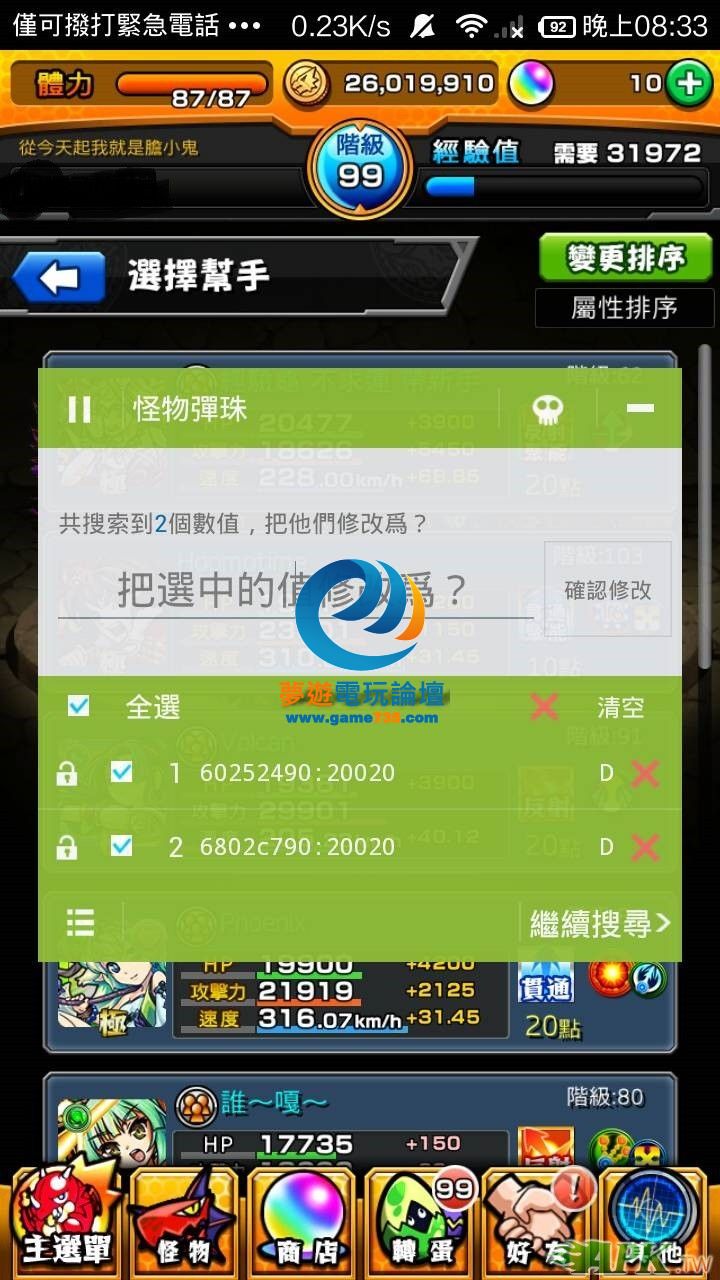Screen dimensions: 720x1280
Task: Go back with the blue arrow
Action: coord(58,278)
